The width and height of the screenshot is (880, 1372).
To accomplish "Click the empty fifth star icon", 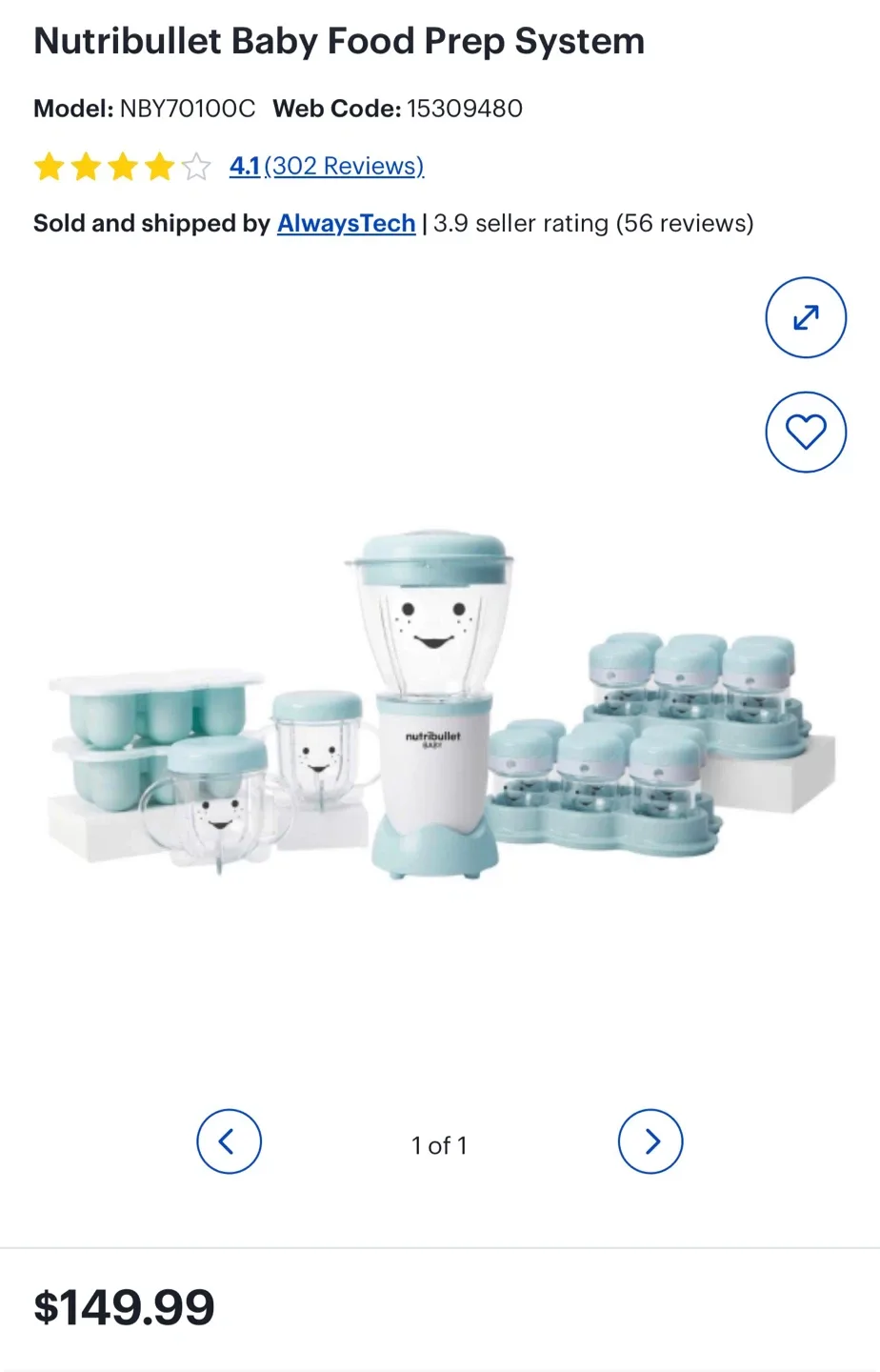I will point(195,166).
